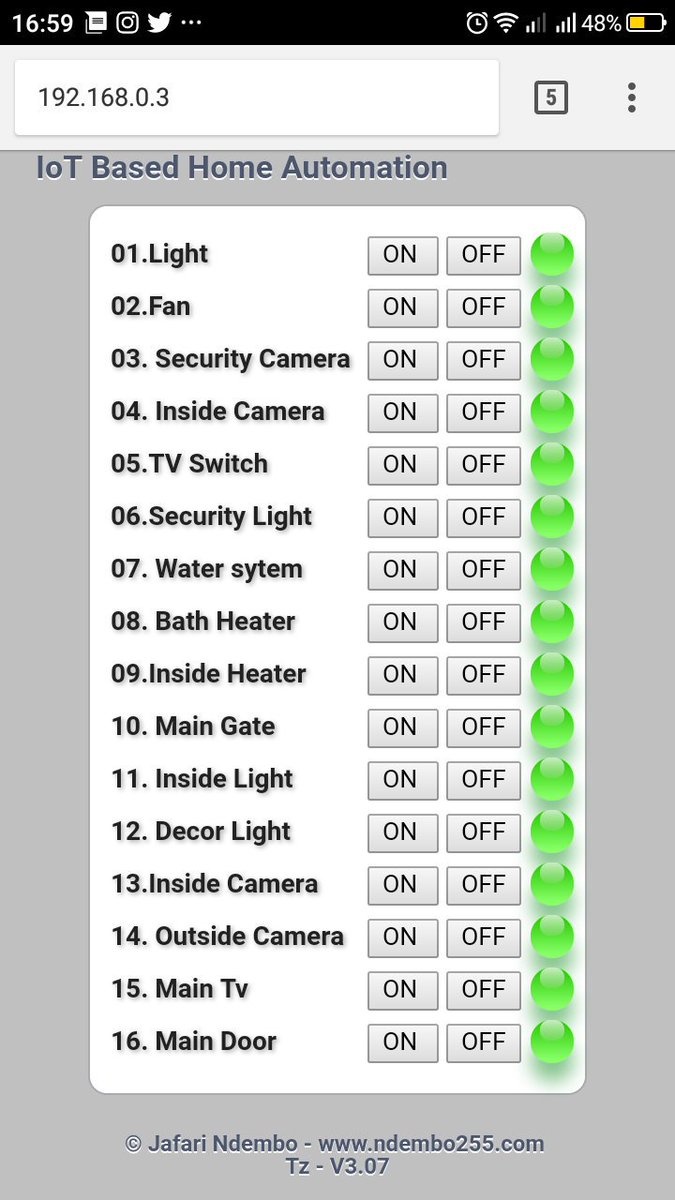Image resolution: width=675 pixels, height=1200 pixels.
Task: Turn ON the TV Switch
Action: [402, 464]
